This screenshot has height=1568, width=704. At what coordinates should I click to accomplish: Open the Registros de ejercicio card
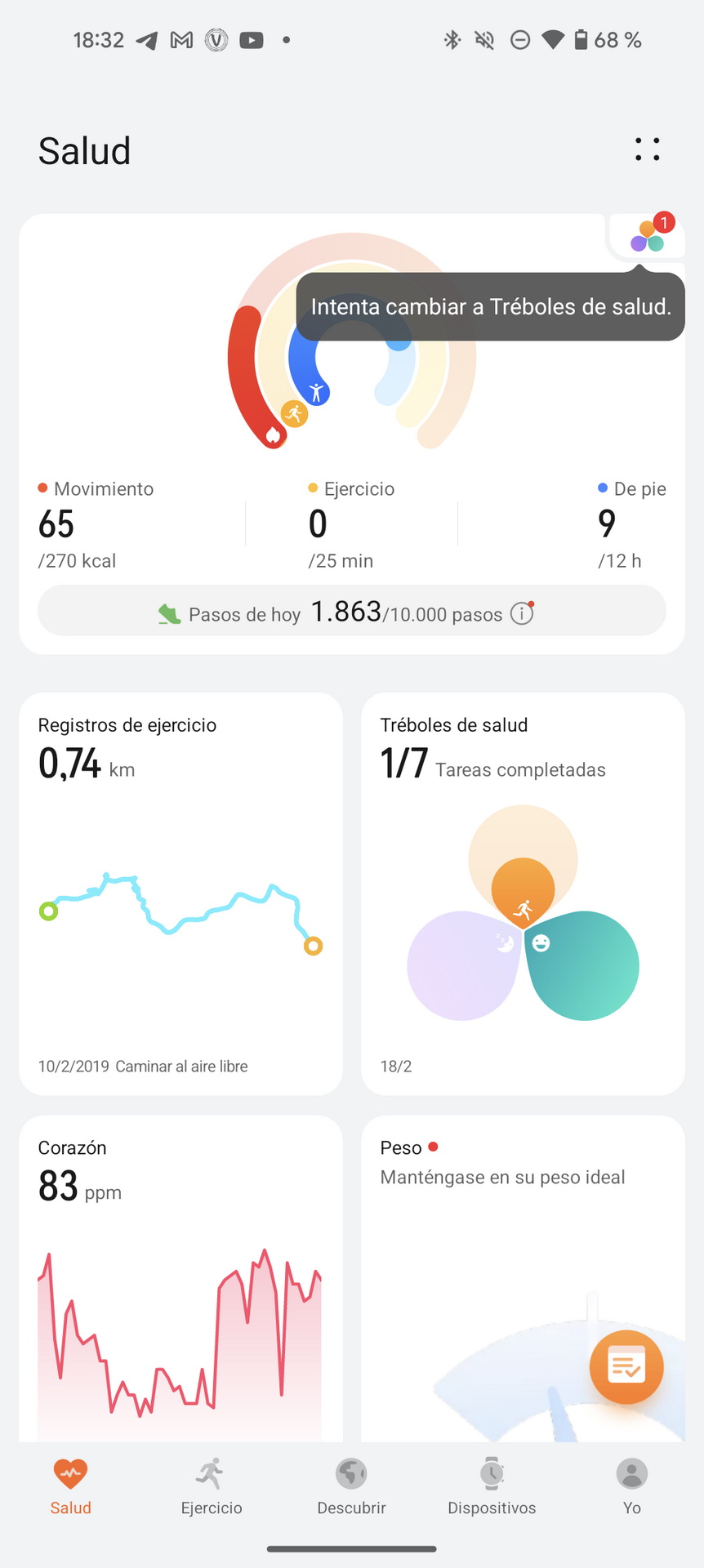180,893
